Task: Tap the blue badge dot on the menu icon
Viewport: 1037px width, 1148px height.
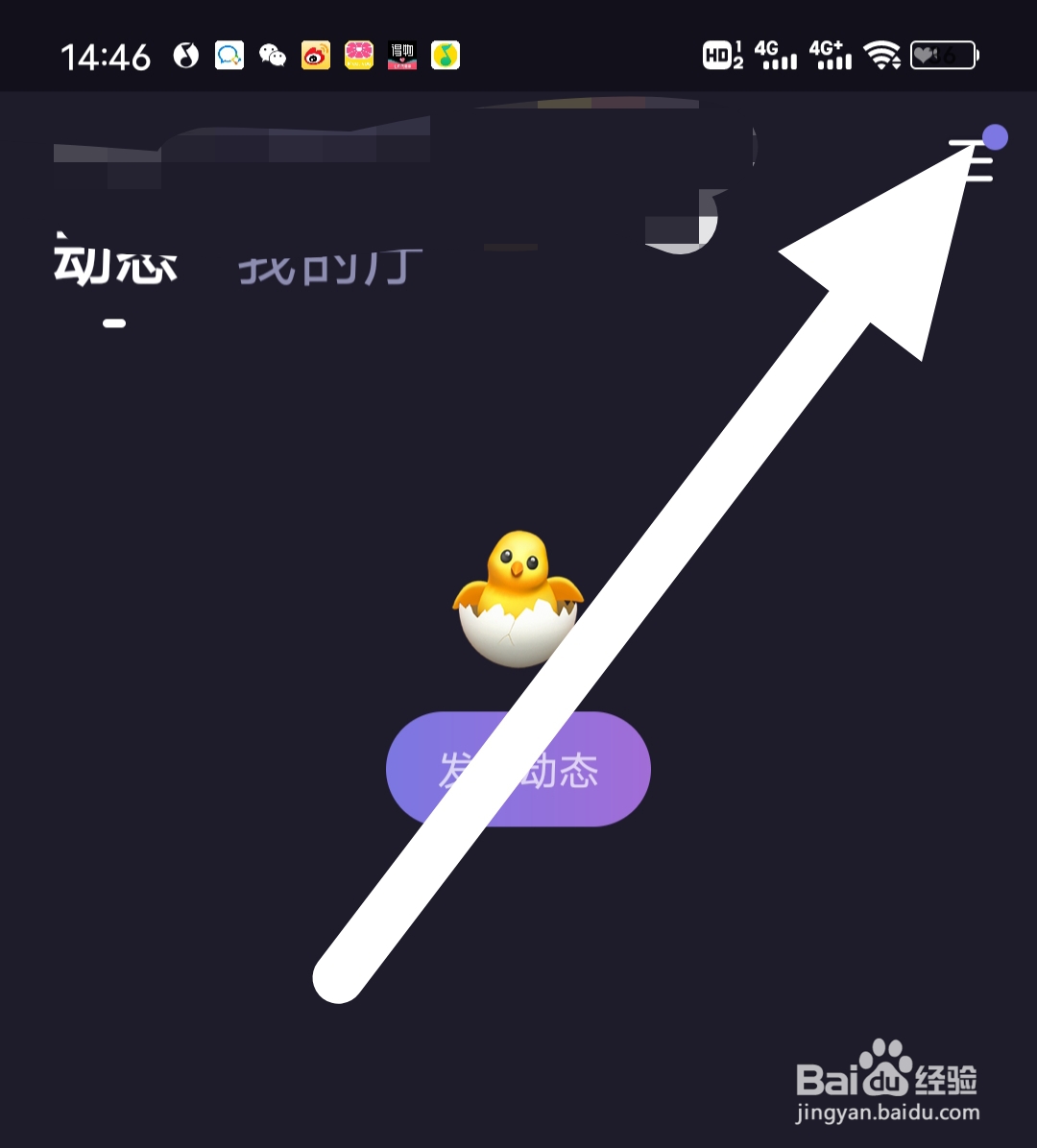Action: pyautogui.click(x=995, y=138)
